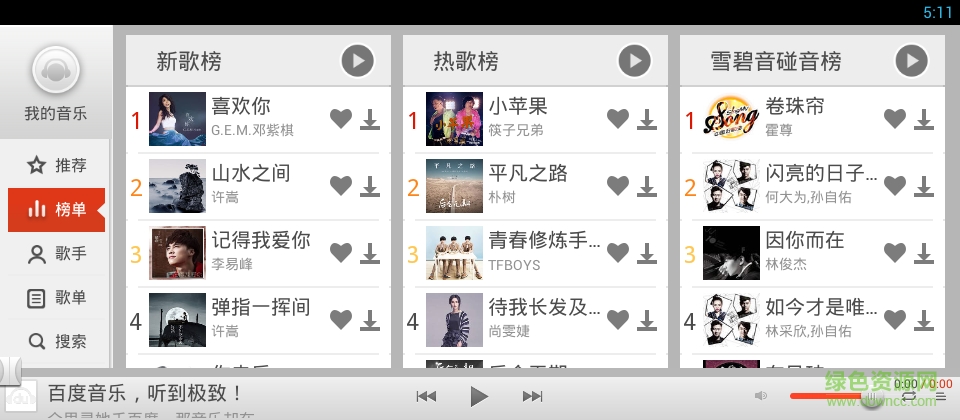
Task: Download the song 山水之间
Action: click(x=371, y=186)
